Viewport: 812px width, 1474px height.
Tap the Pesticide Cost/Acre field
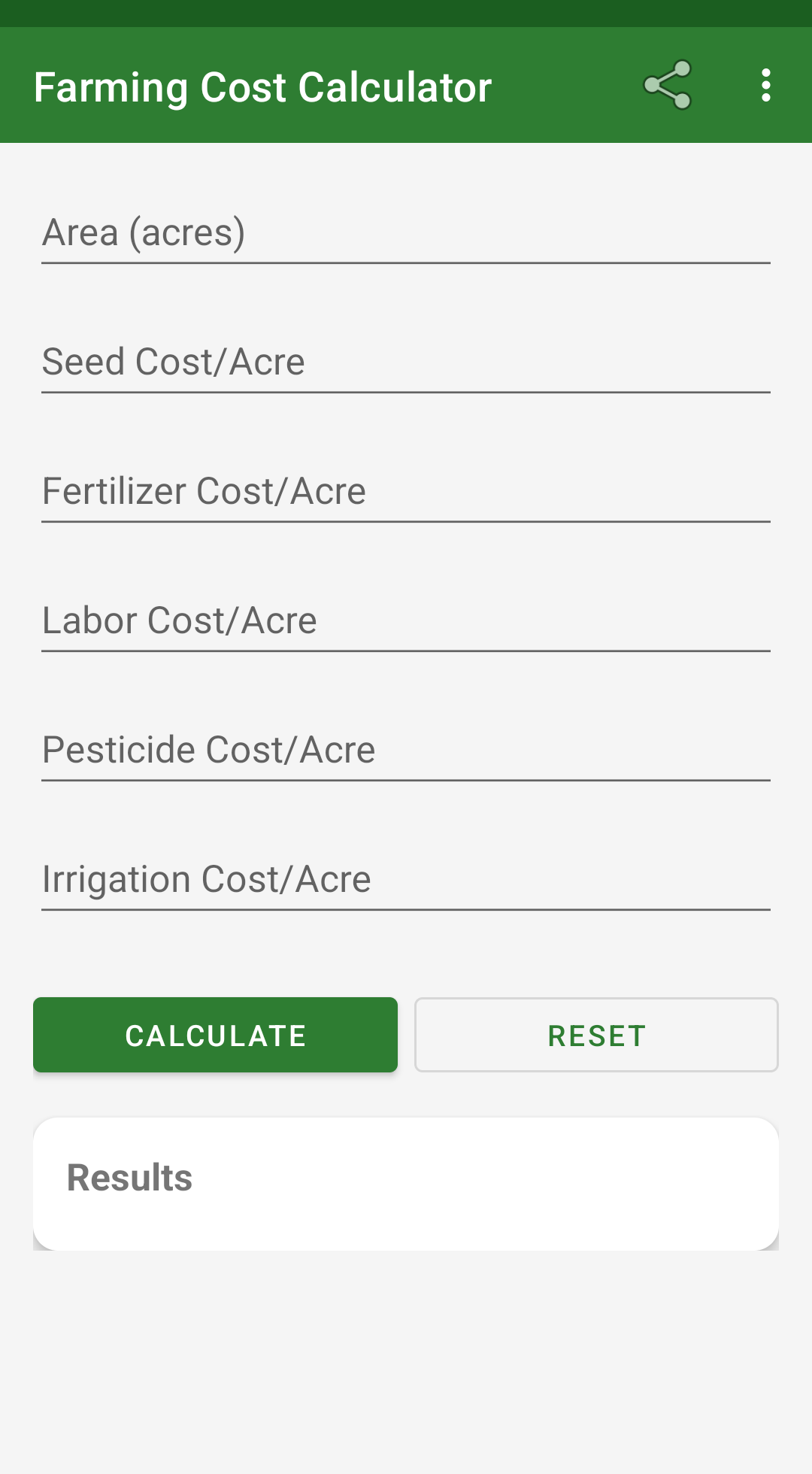406,750
